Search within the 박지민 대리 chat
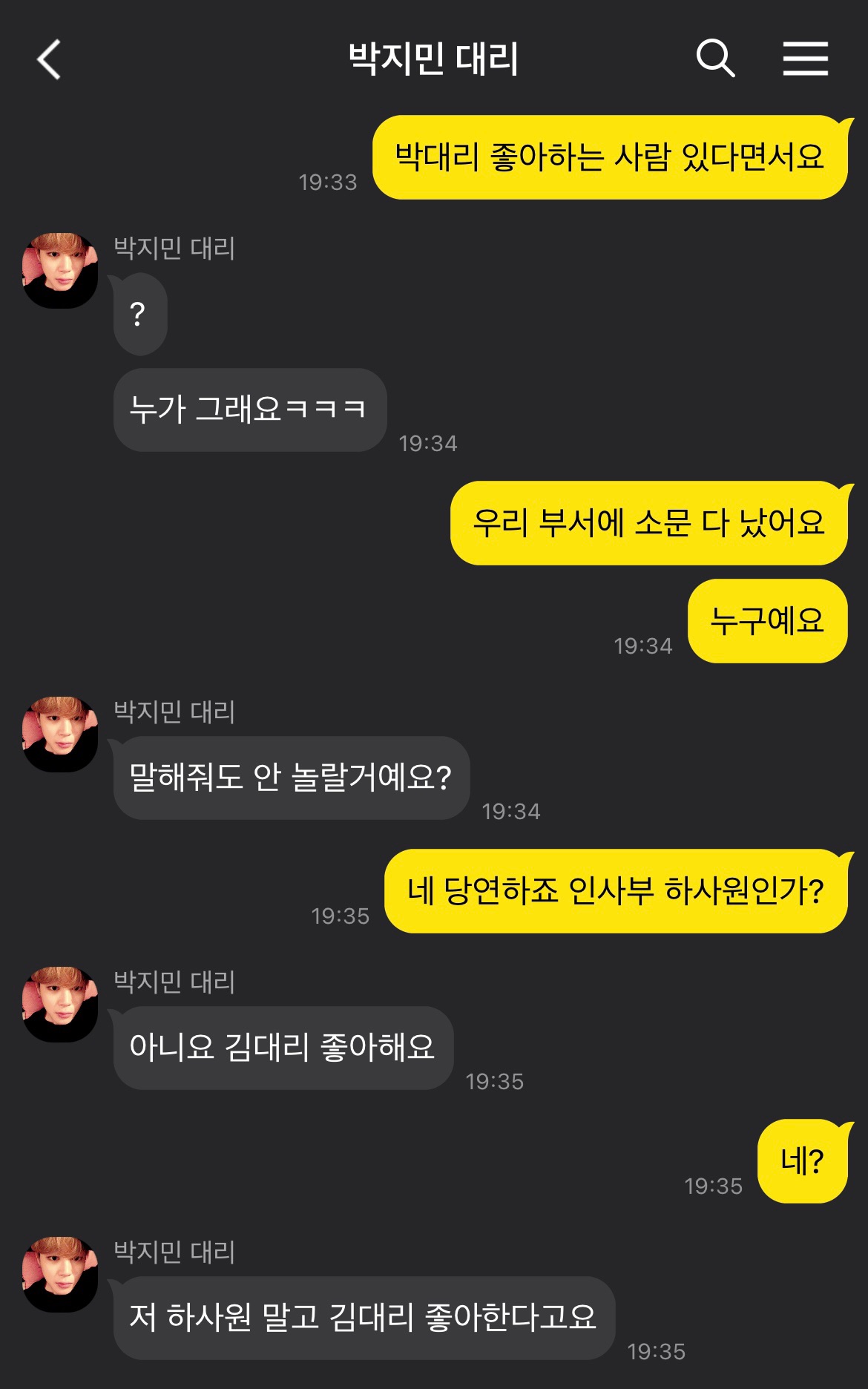Image resolution: width=868 pixels, height=1389 pixels. (x=715, y=58)
